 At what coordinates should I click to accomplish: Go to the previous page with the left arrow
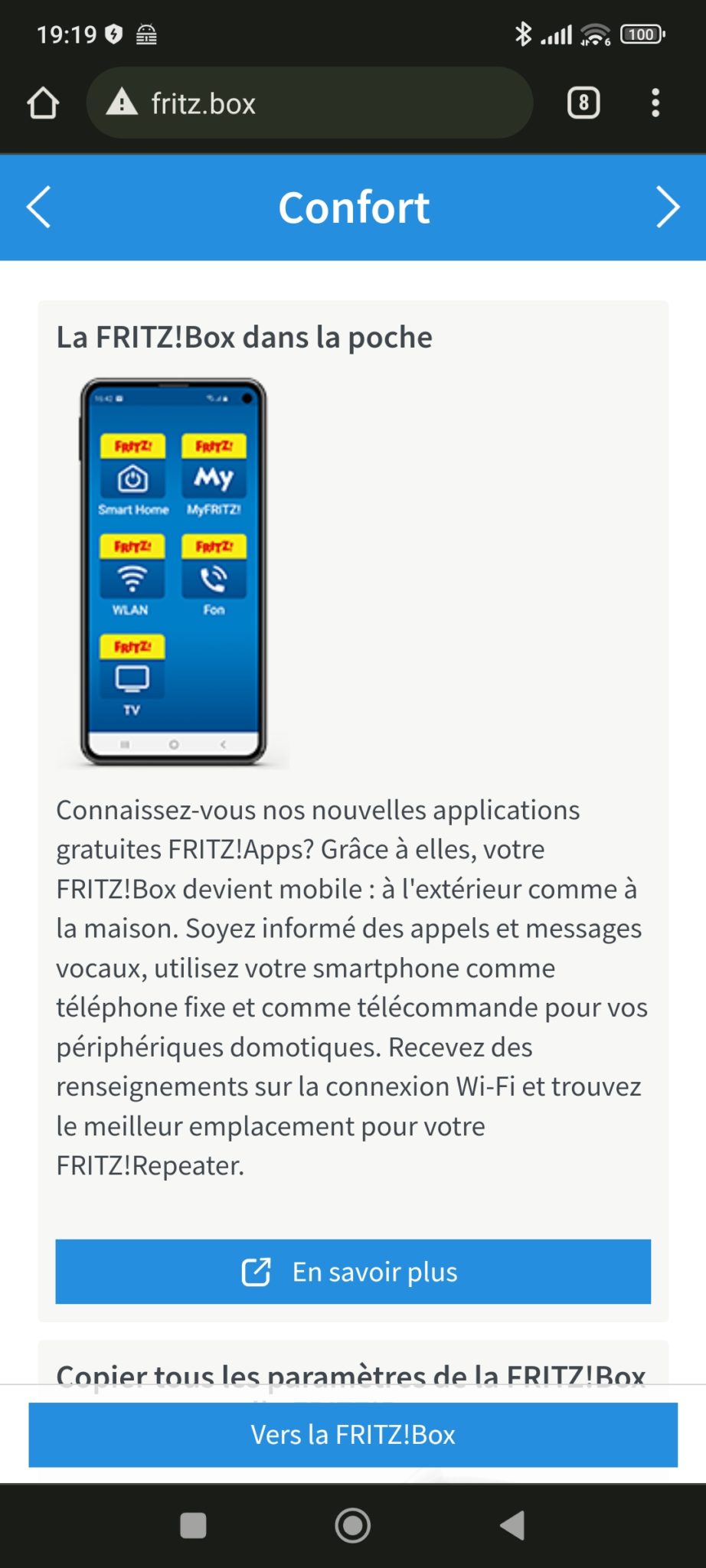pos(38,207)
